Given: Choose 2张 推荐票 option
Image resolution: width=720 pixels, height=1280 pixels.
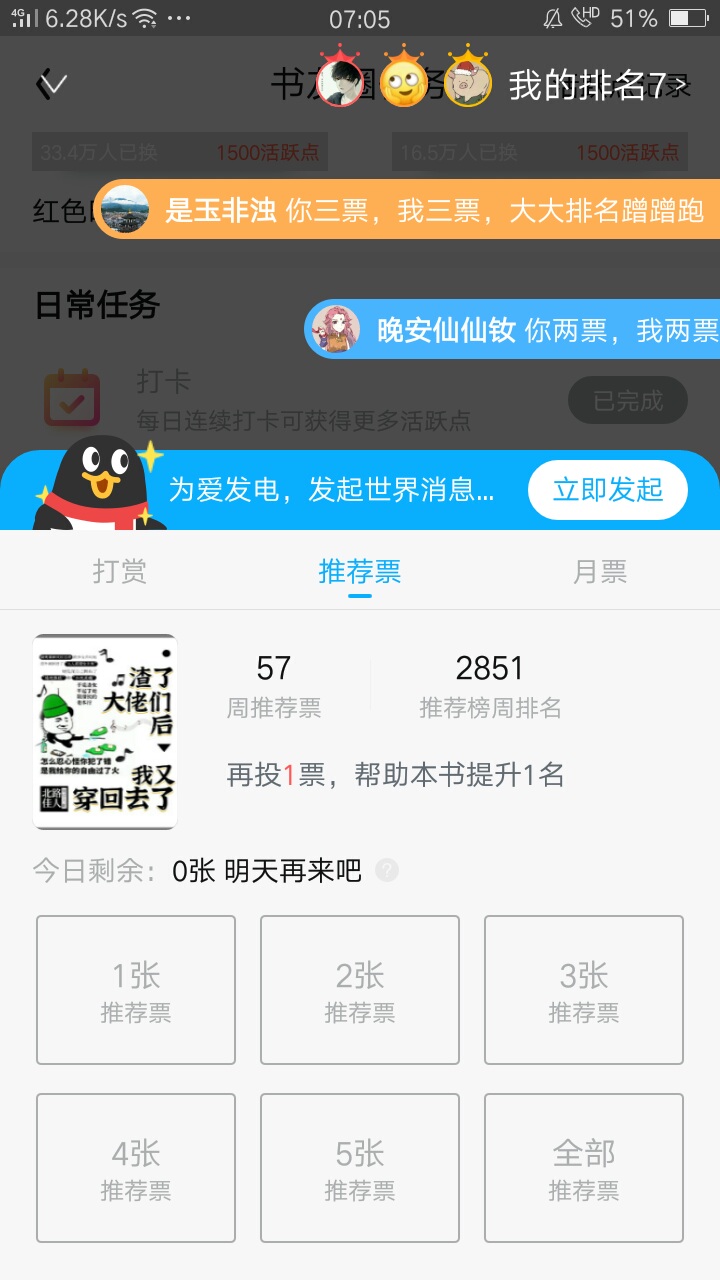Looking at the screenshot, I should point(360,990).
